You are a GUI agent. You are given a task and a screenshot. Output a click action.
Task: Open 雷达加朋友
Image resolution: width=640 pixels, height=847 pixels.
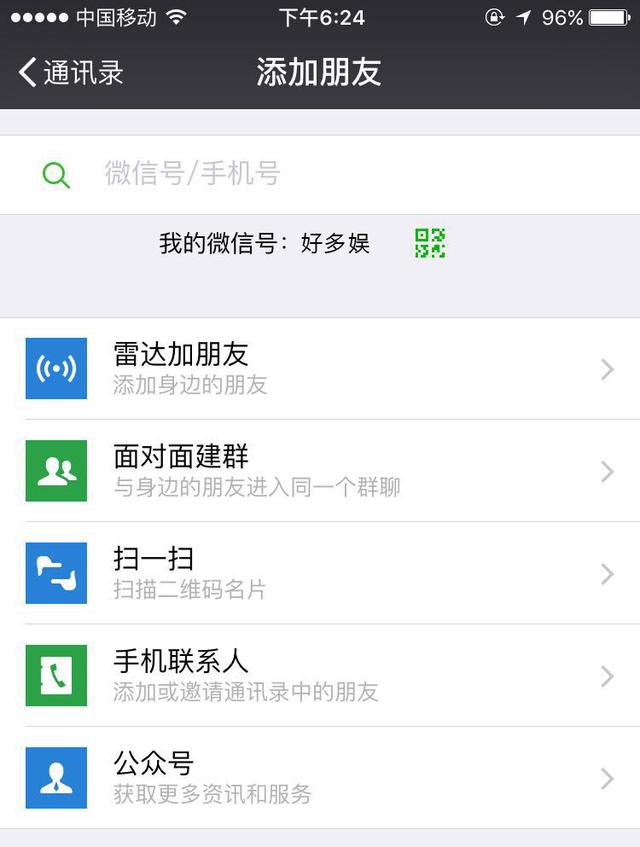point(320,368)
